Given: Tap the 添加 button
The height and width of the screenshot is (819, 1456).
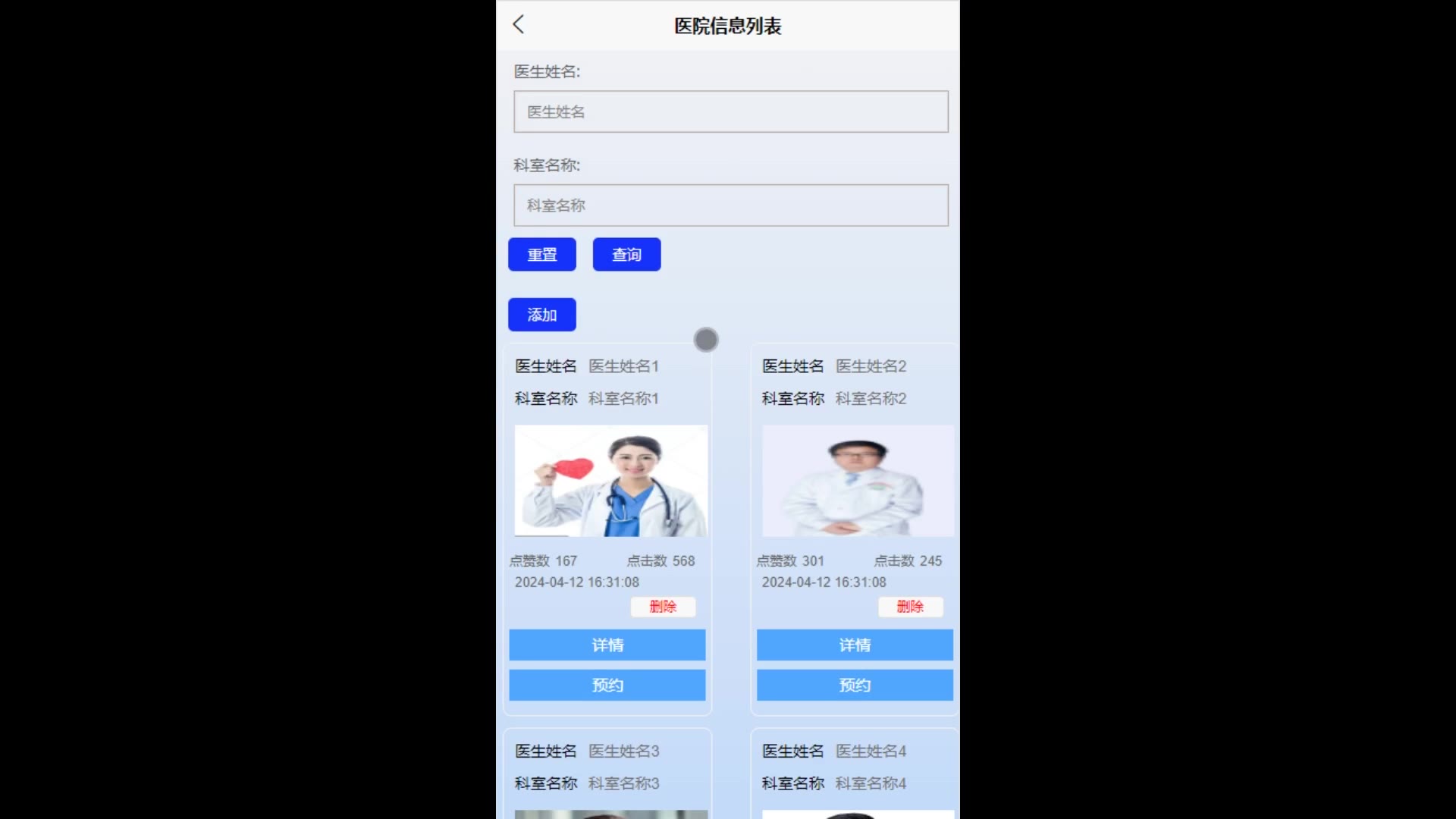Looking at the screenshot, I should pos(541,315).
